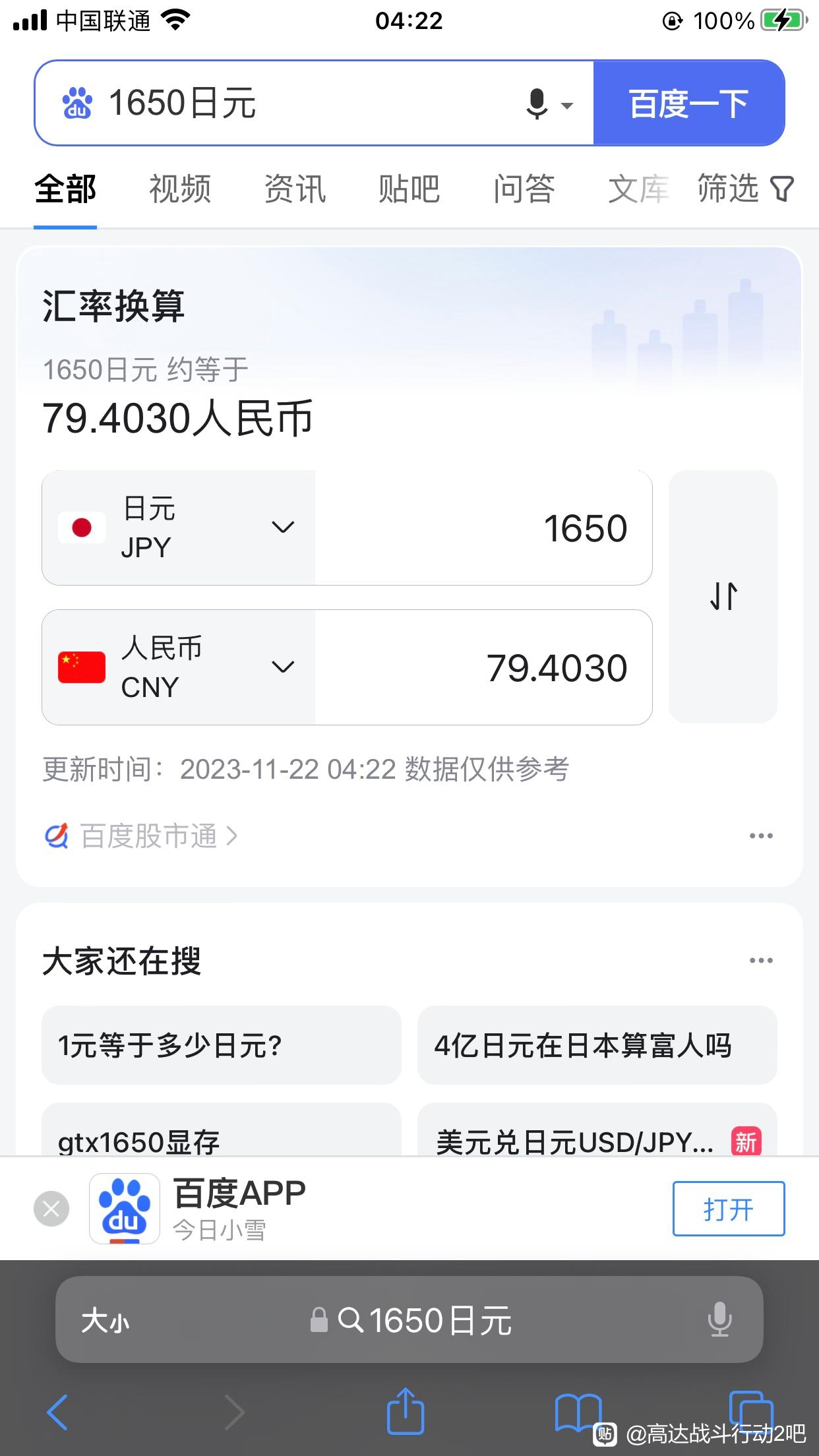
Task: Open the 人民币 CNY currency dropdown
Action: point(179,667)
